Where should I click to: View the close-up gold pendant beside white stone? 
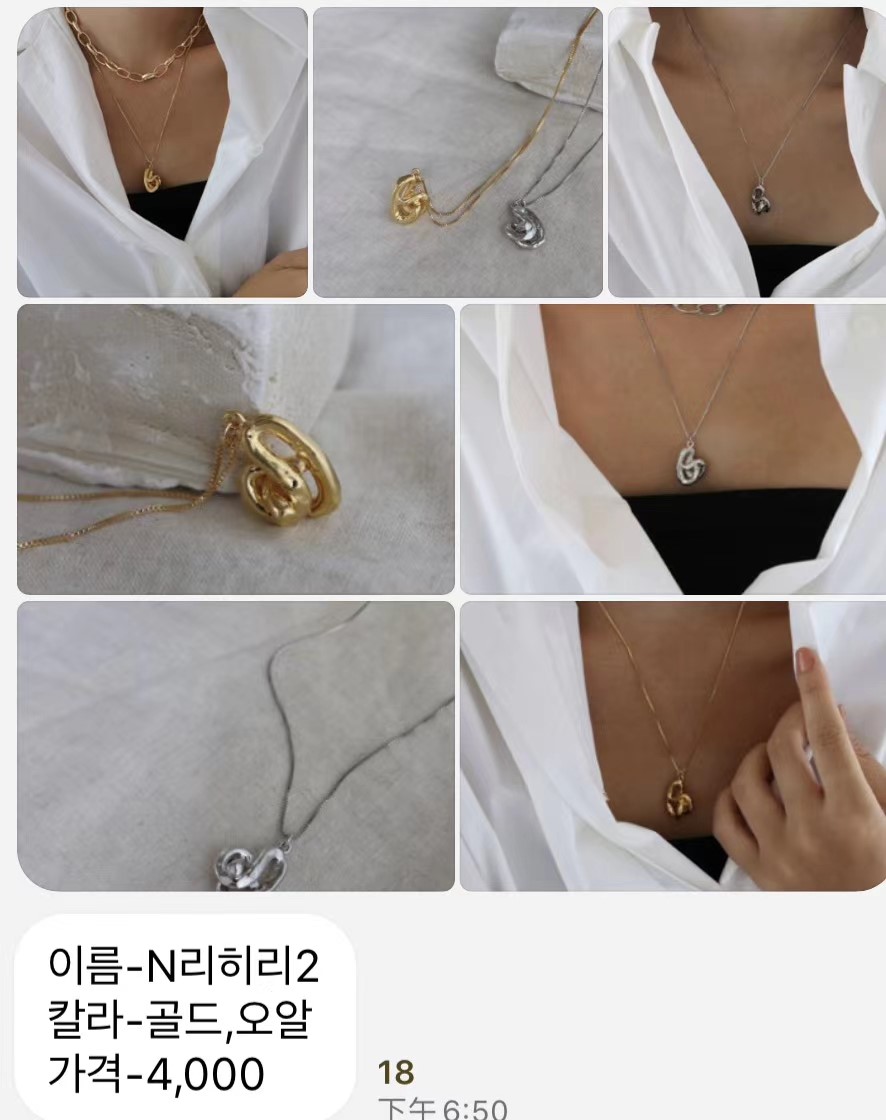click(236, 449)
